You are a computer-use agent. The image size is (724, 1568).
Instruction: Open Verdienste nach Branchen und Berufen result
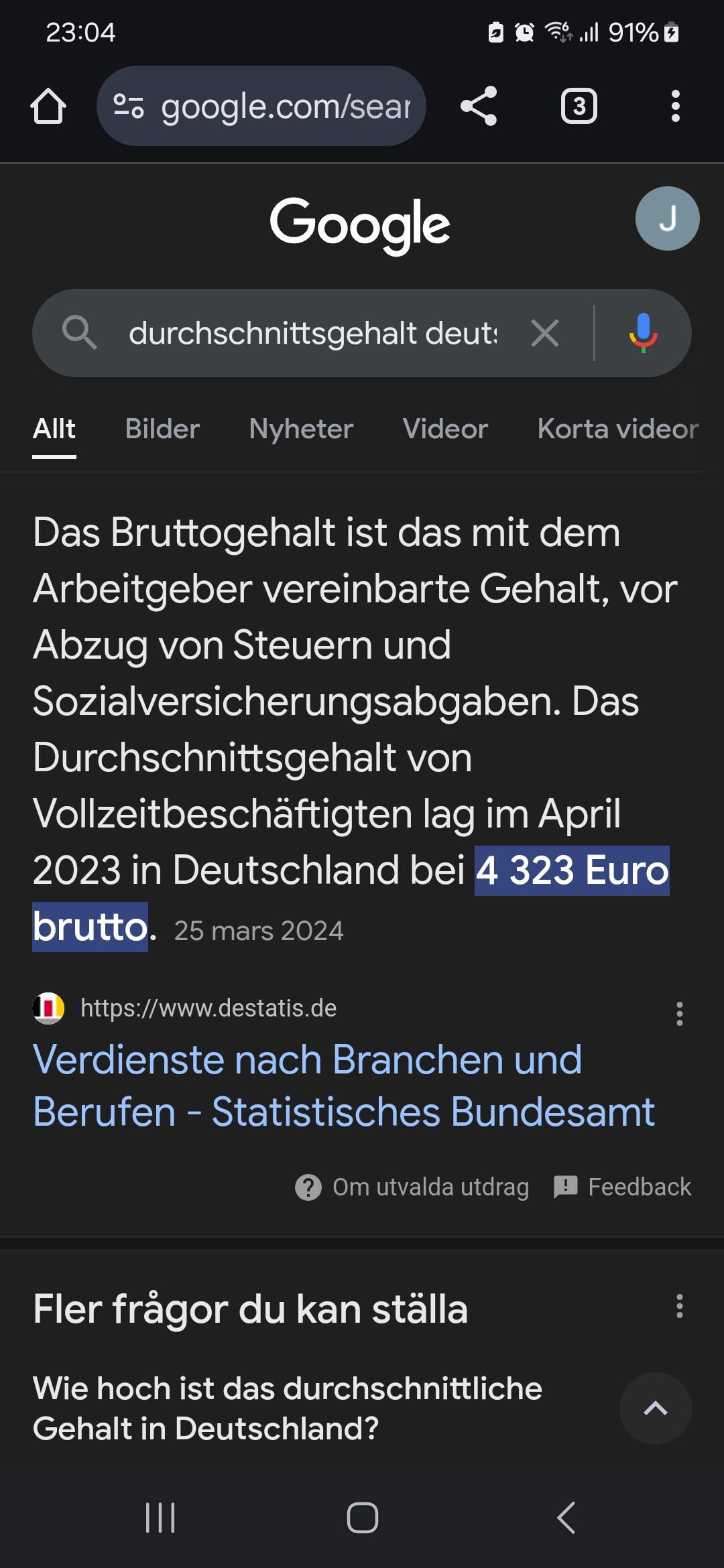tap(343, 1086)
